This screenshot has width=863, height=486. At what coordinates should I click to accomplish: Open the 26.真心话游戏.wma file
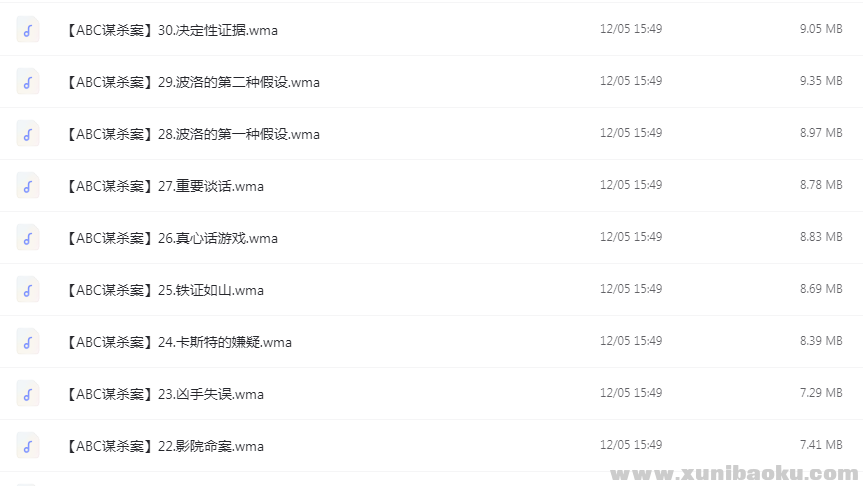pyautogui.click(x=171, y=238)
